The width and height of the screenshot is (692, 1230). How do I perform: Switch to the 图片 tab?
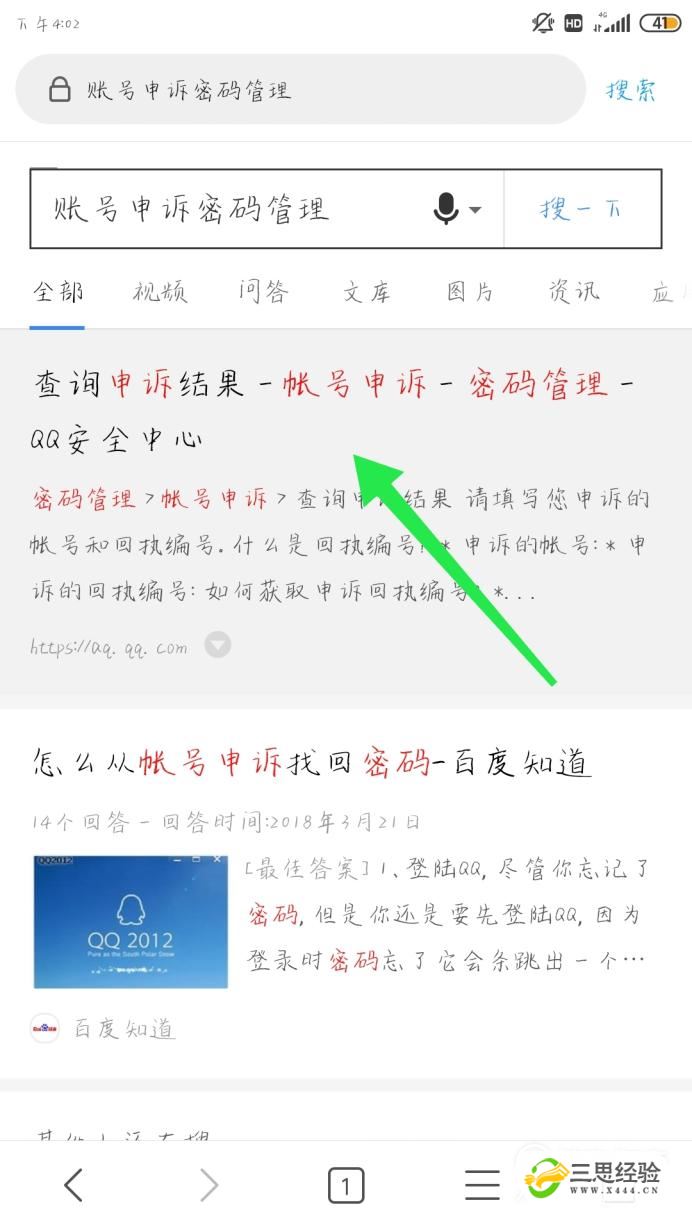(470, 291)
